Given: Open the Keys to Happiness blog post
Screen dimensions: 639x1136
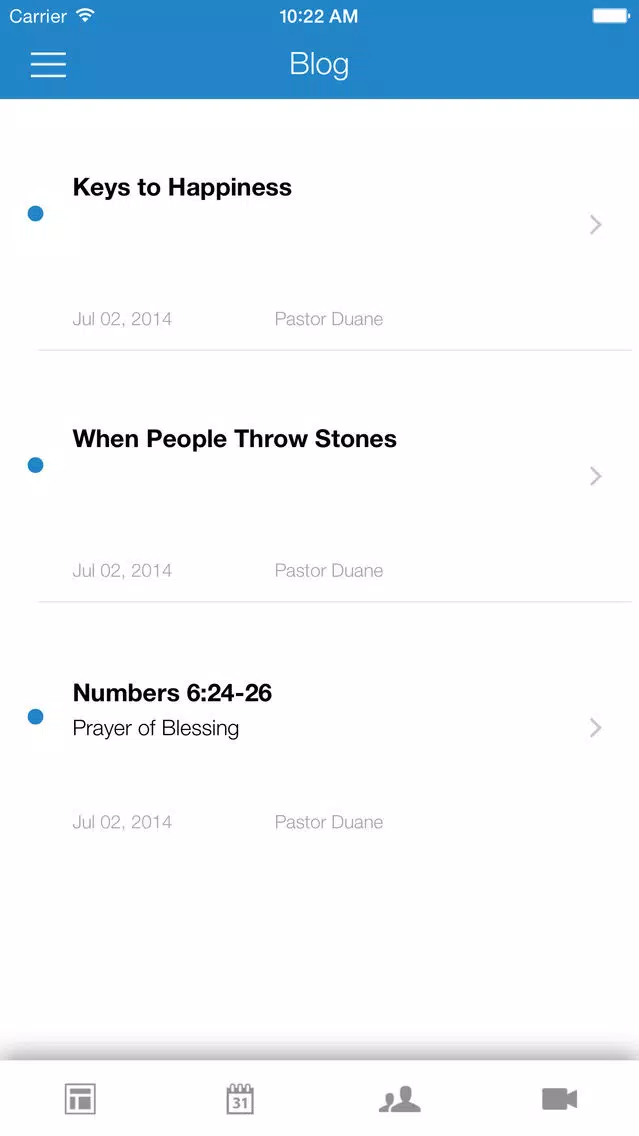Looking at the screenshot, I should [x=320, y=225].
